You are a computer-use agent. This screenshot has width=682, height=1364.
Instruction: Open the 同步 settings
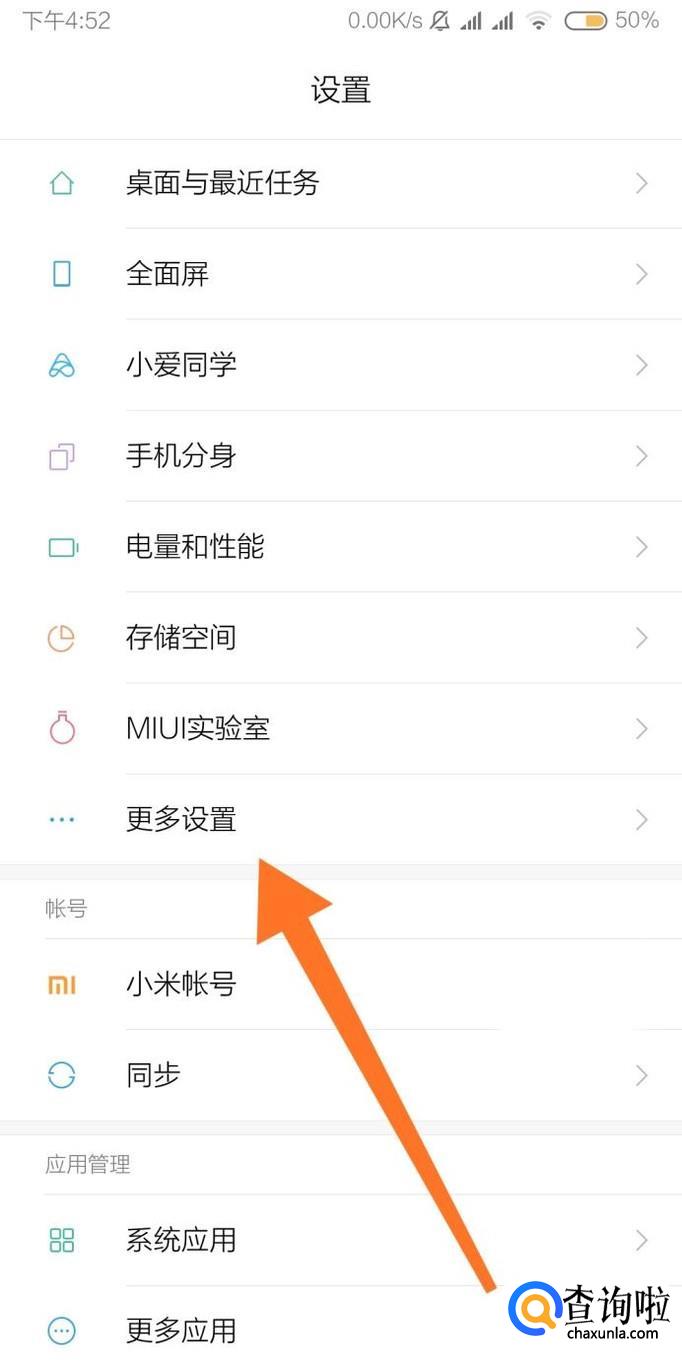[154, 1076]
